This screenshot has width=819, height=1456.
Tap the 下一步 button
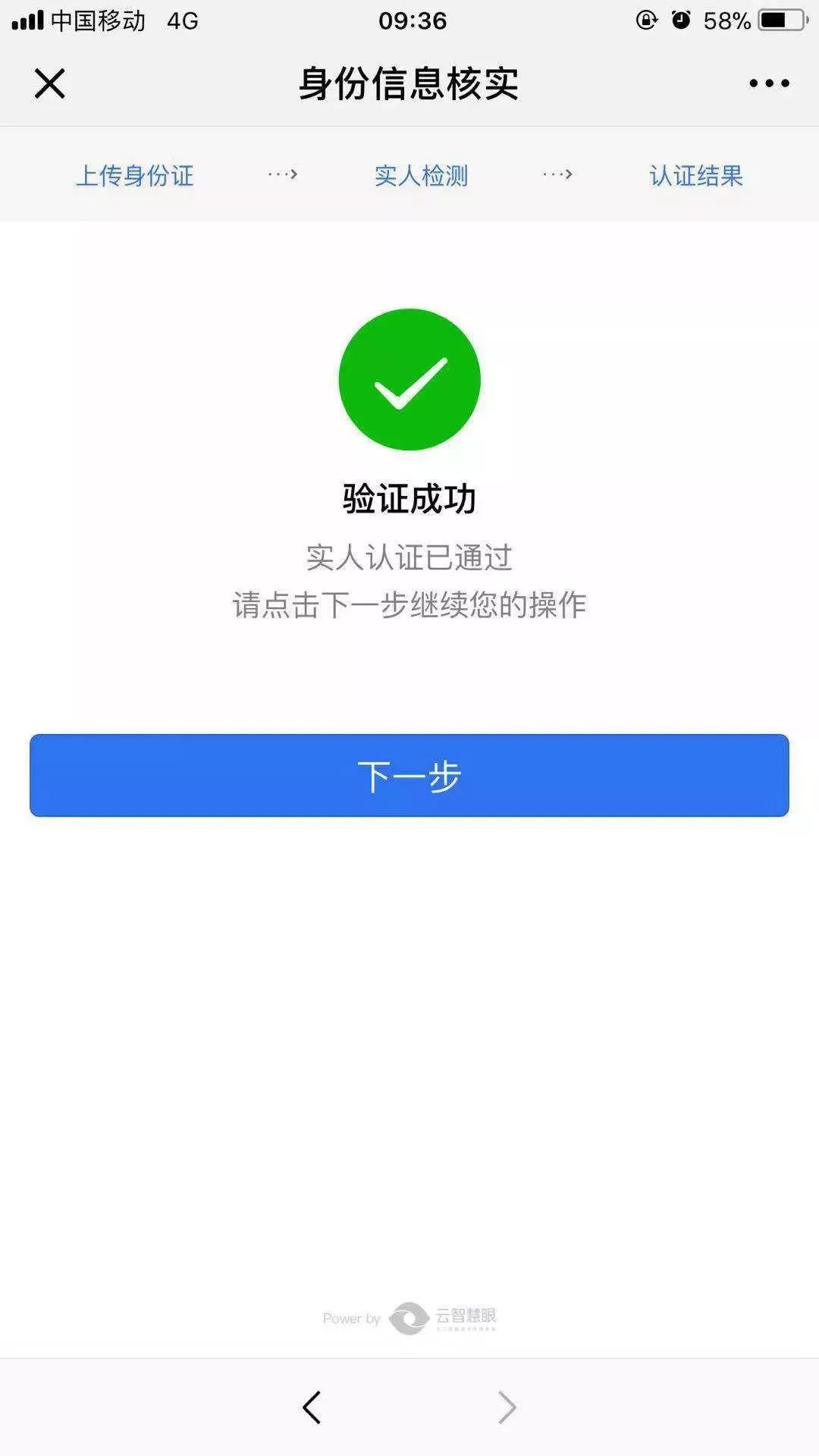[x=409, y=773]
